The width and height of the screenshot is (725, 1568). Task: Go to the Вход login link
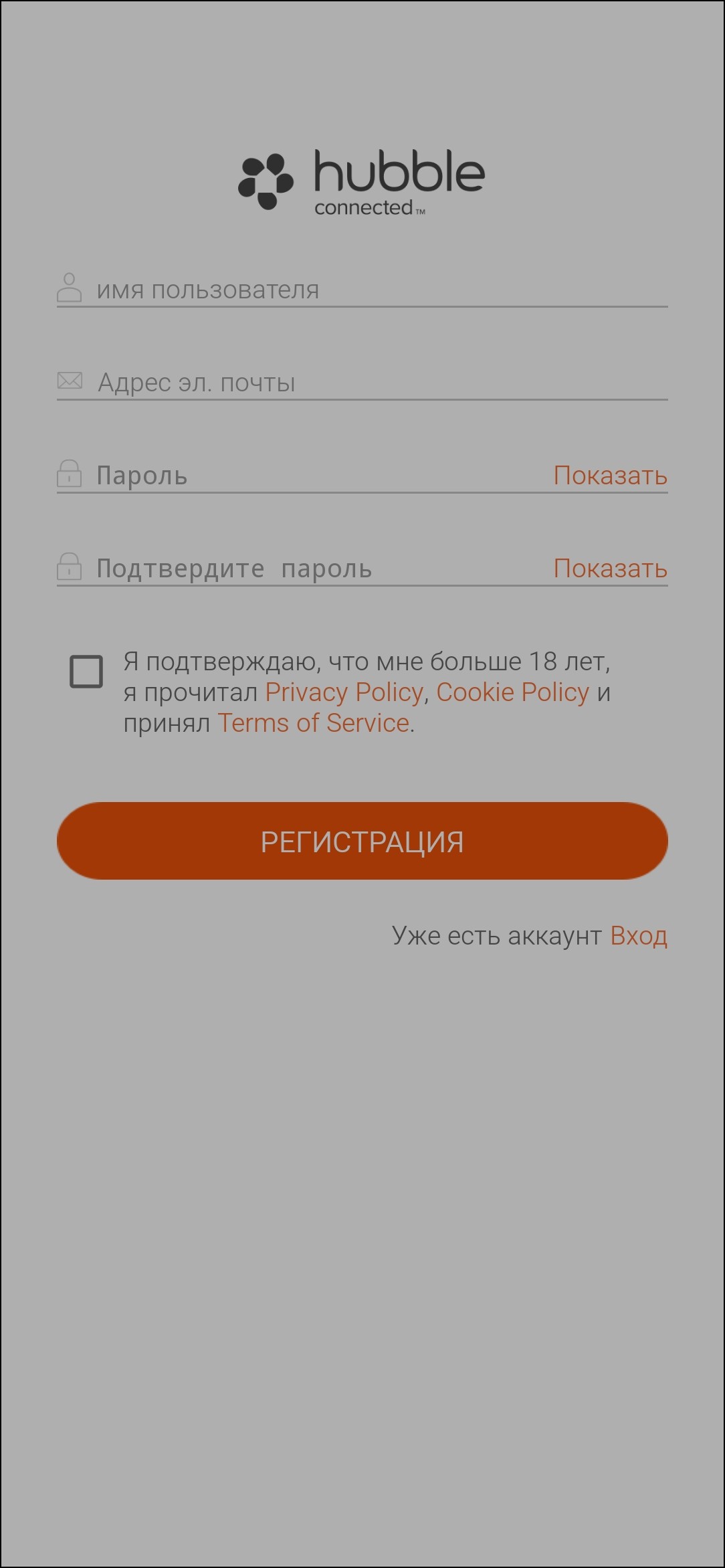(638, 936)
